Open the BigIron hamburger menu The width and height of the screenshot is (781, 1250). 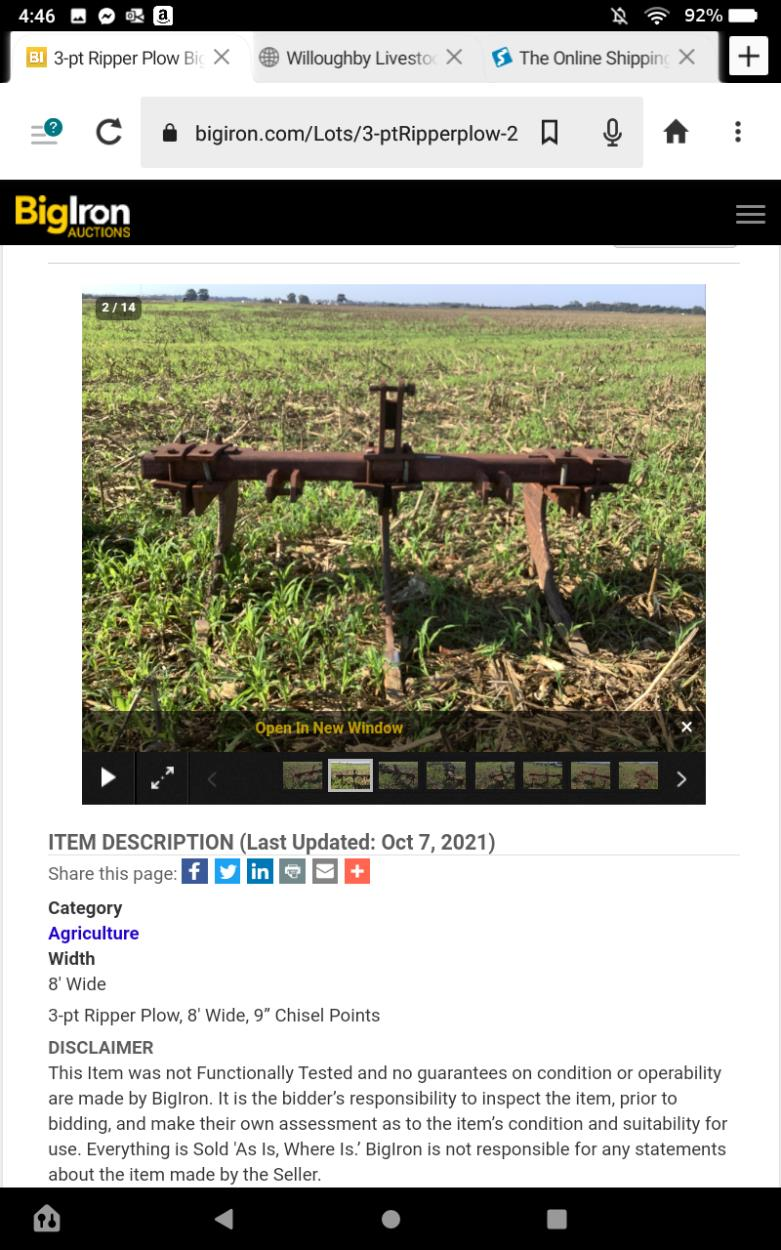coord(750,214)
